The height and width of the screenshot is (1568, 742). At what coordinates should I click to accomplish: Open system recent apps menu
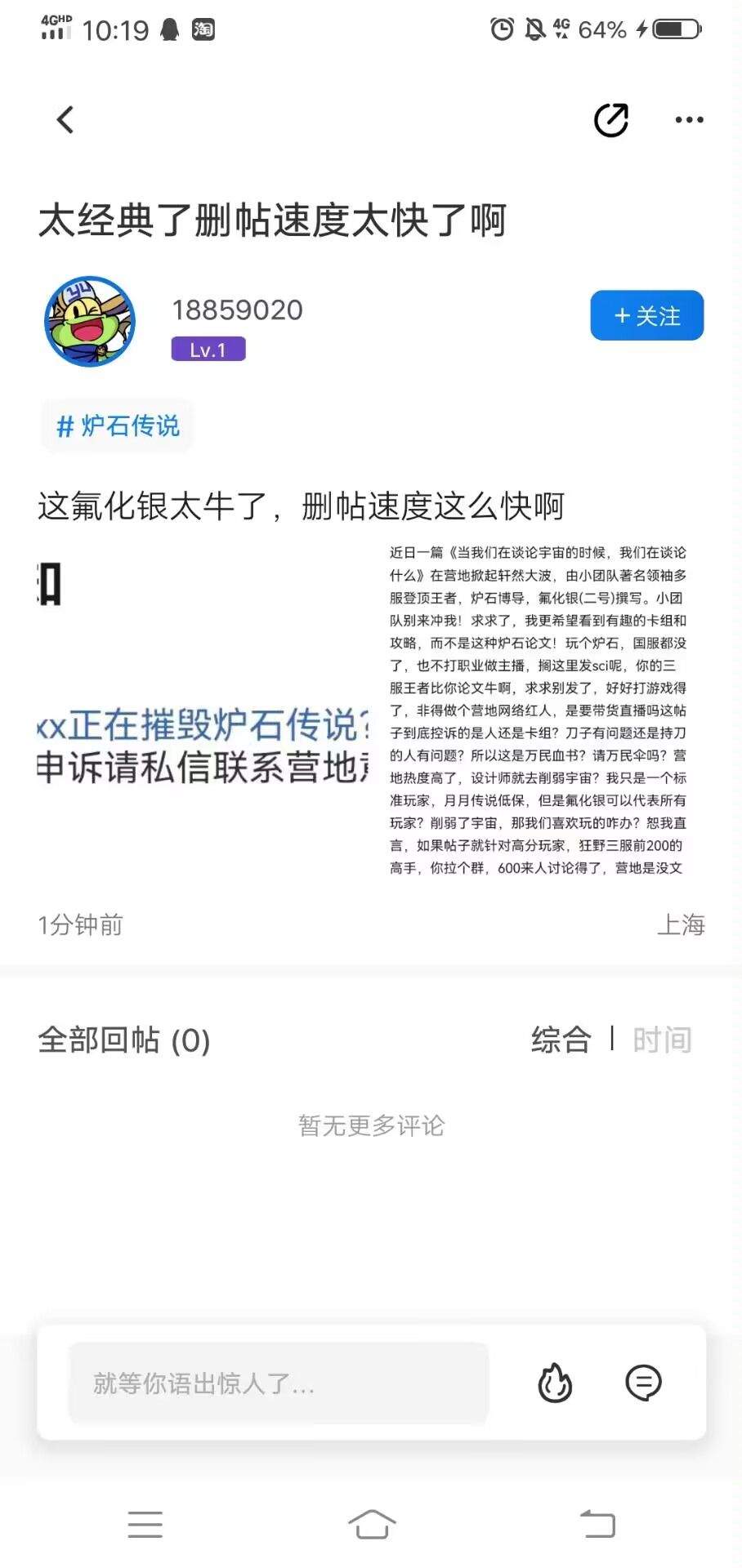tap(145, 1524)
